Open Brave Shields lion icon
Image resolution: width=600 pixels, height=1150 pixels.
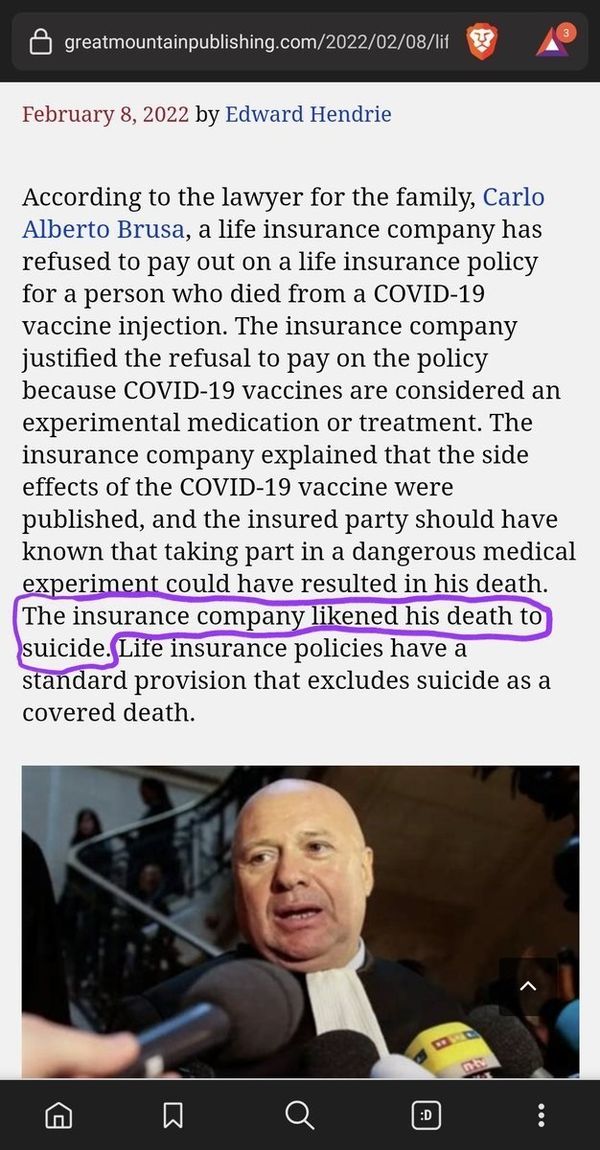click(482, 42)
